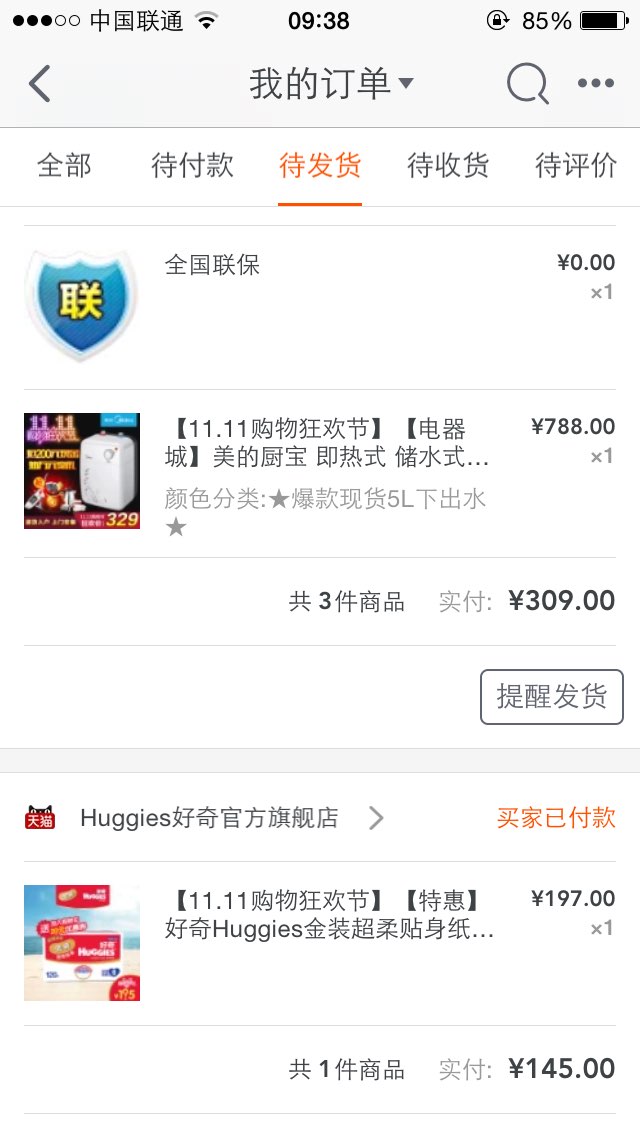
Task: Tap the 提醒发货 button
Action: coord(552,697)
